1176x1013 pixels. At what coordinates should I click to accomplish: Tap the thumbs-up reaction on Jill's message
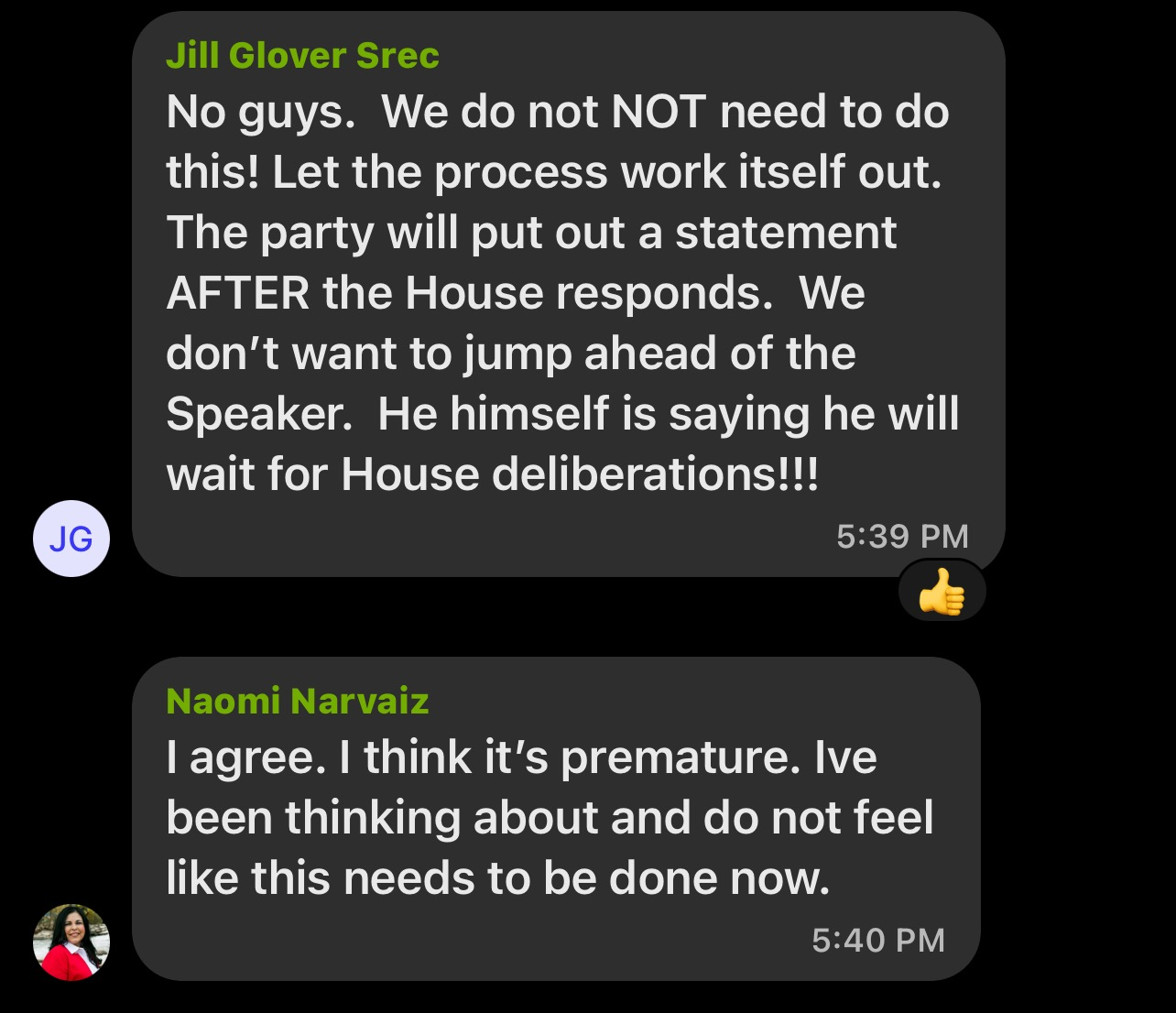click(x=942, y=593)
